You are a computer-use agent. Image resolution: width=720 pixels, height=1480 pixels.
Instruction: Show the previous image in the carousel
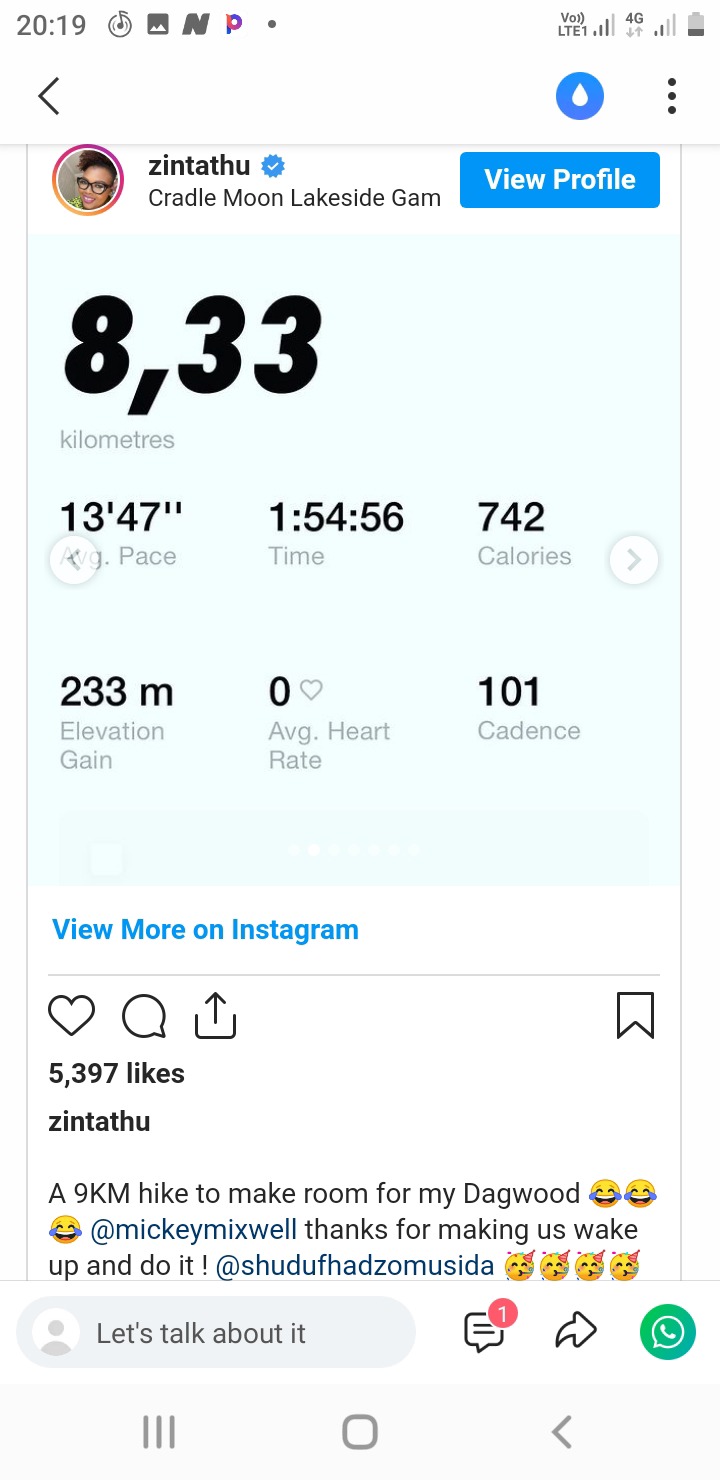(74, 560)
